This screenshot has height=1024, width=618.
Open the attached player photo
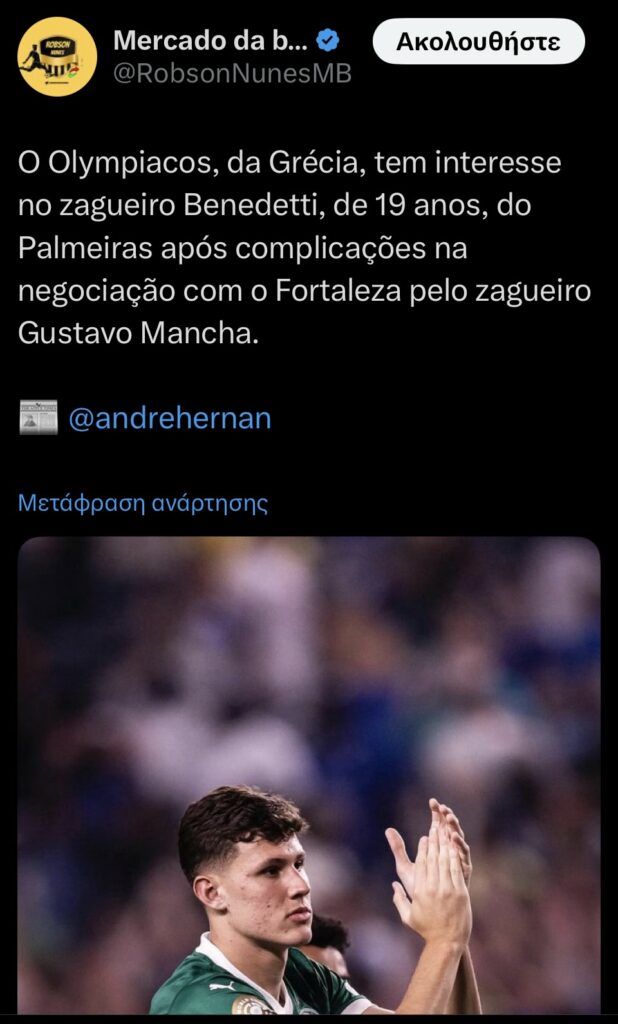pos(309,775)
